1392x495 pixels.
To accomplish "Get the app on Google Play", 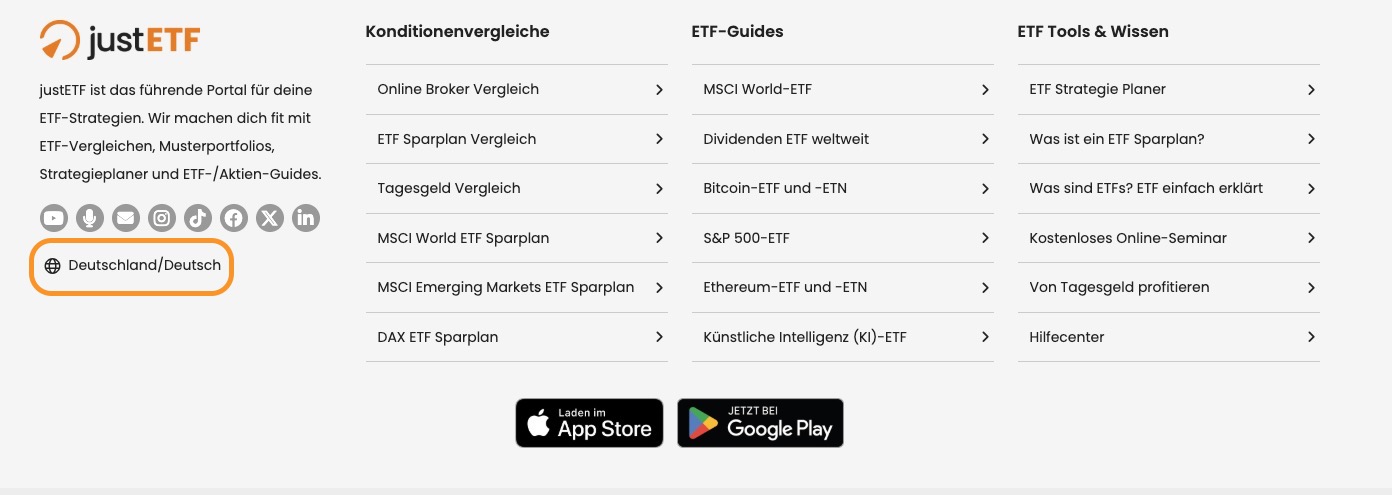I will (x=760, y=423).
